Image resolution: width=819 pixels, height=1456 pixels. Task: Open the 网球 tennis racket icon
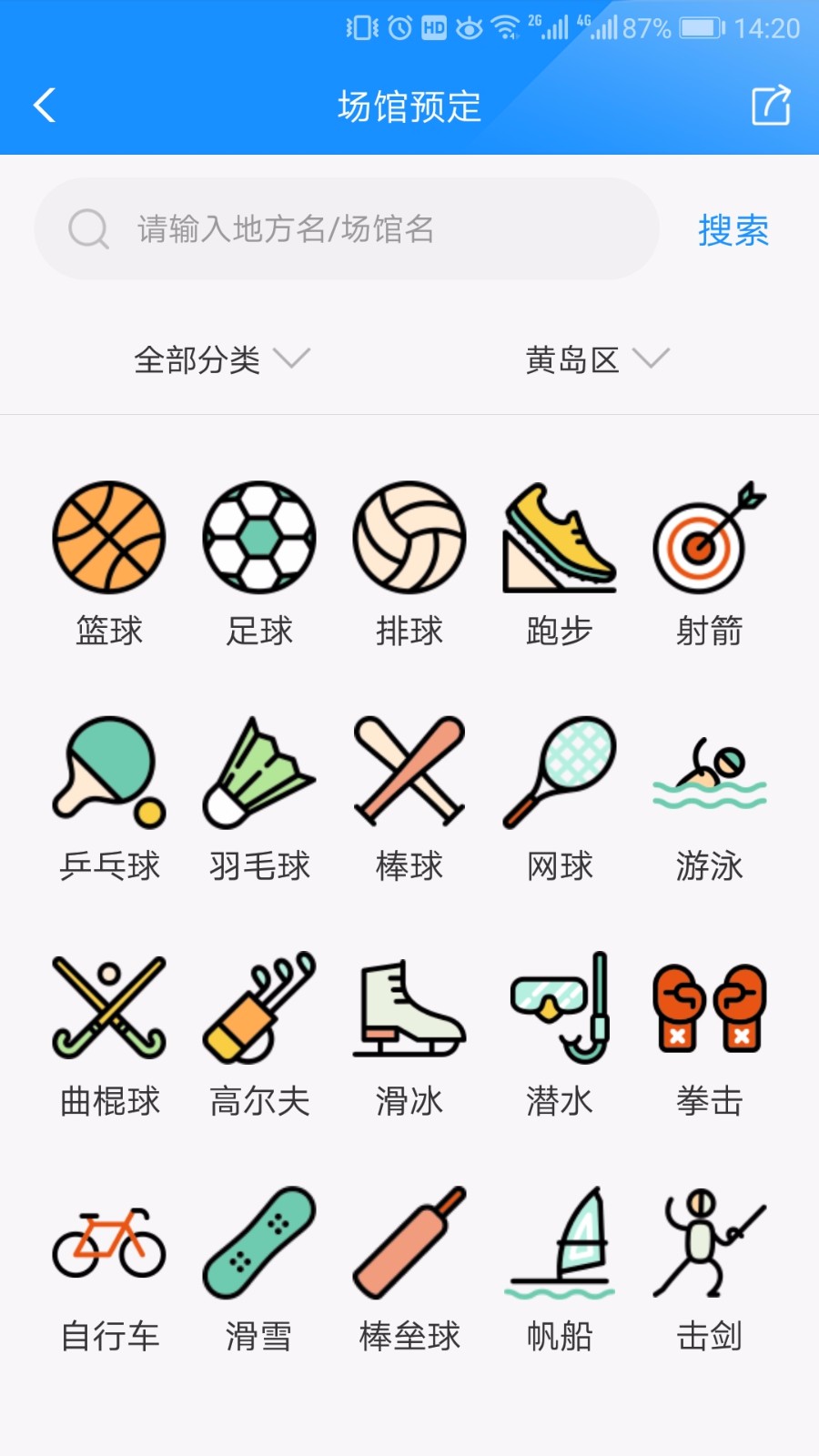(x=559, y=773)
